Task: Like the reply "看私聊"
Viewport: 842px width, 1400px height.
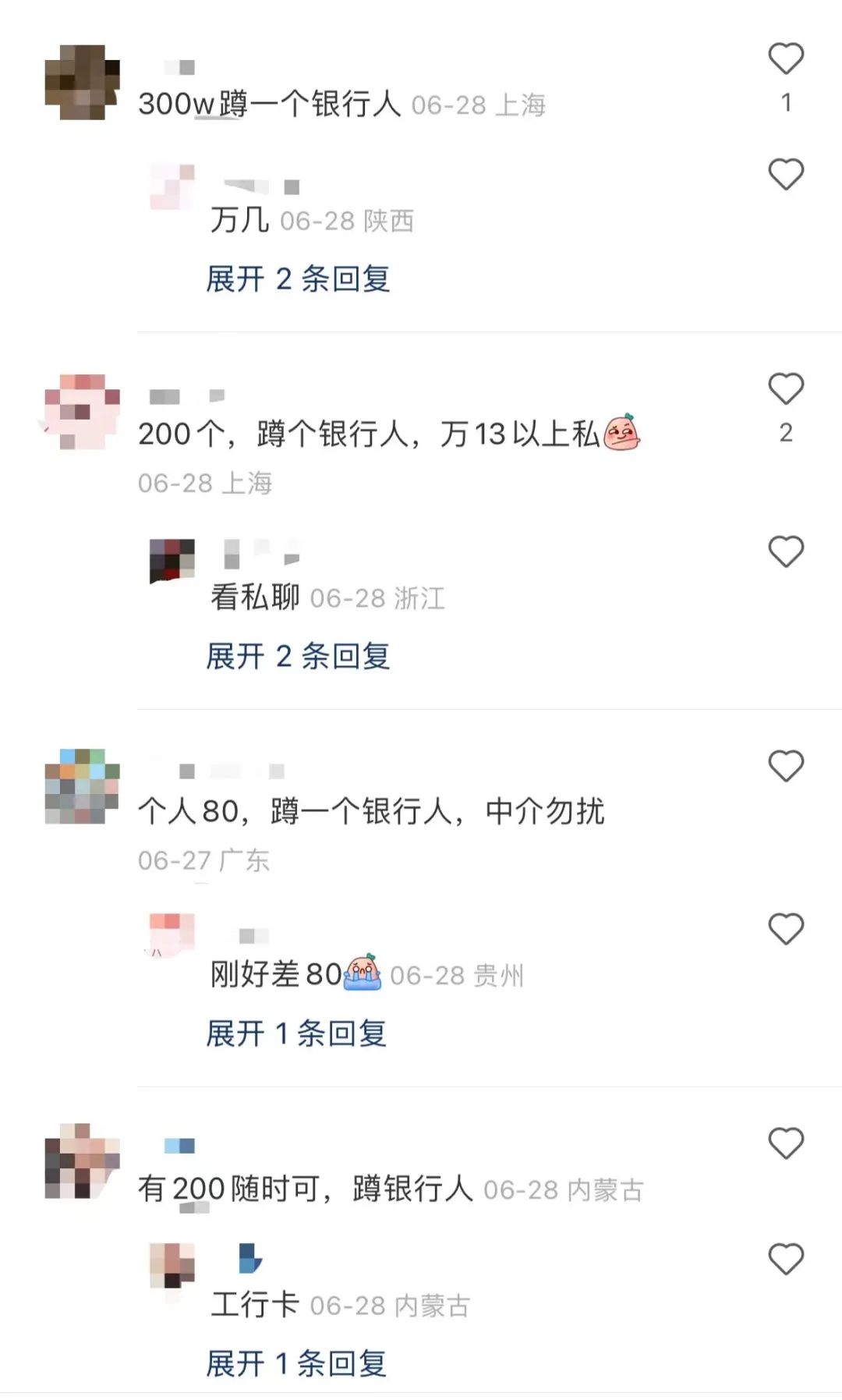Action: [x=786, y=552]
